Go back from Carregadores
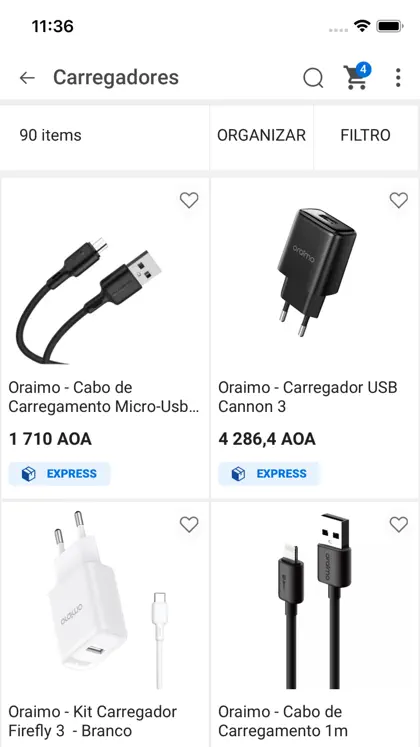420x747 pixels. (27, 78)
